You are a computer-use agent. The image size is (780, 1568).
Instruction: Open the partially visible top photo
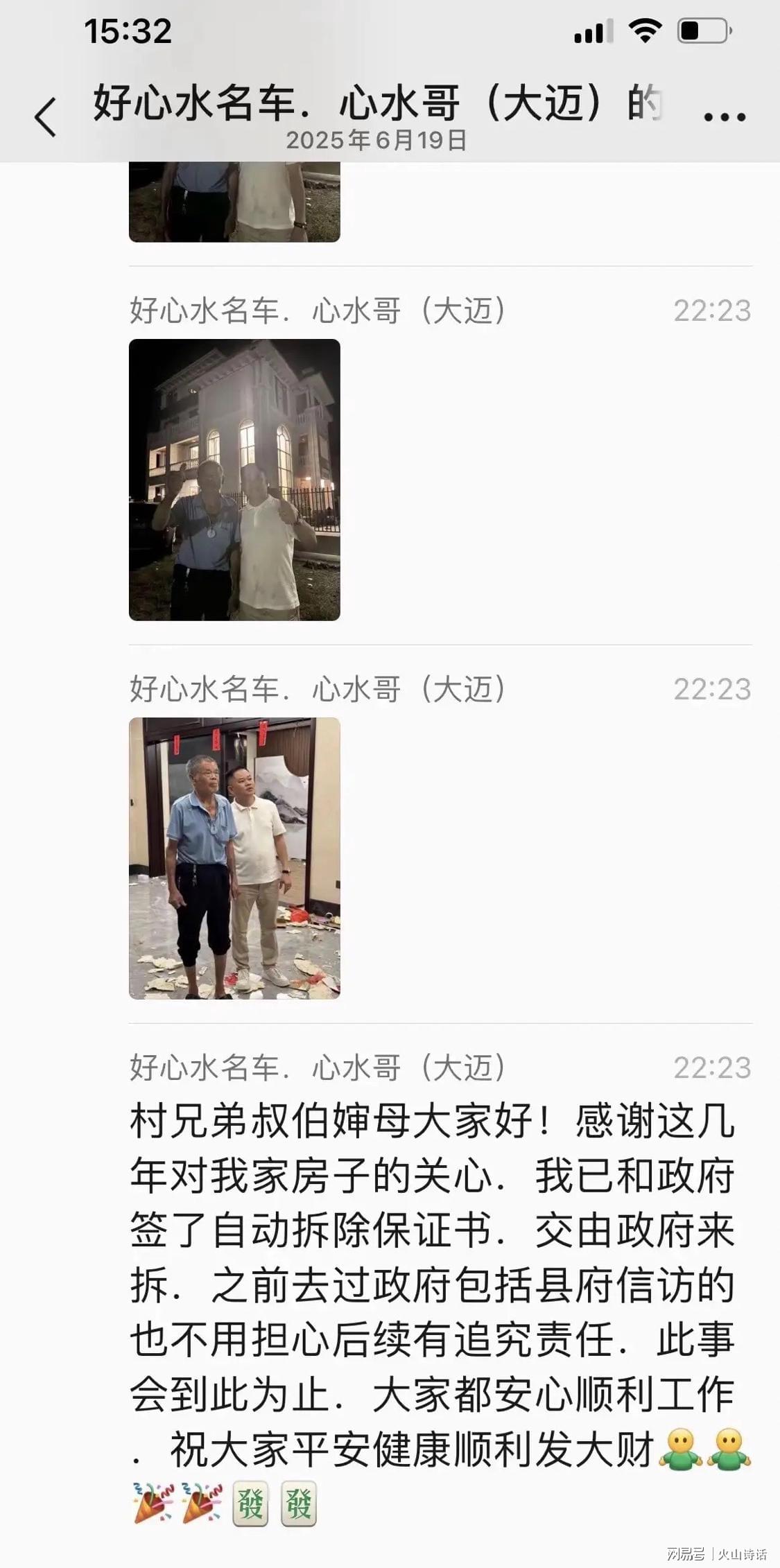[x=234, y=202]
